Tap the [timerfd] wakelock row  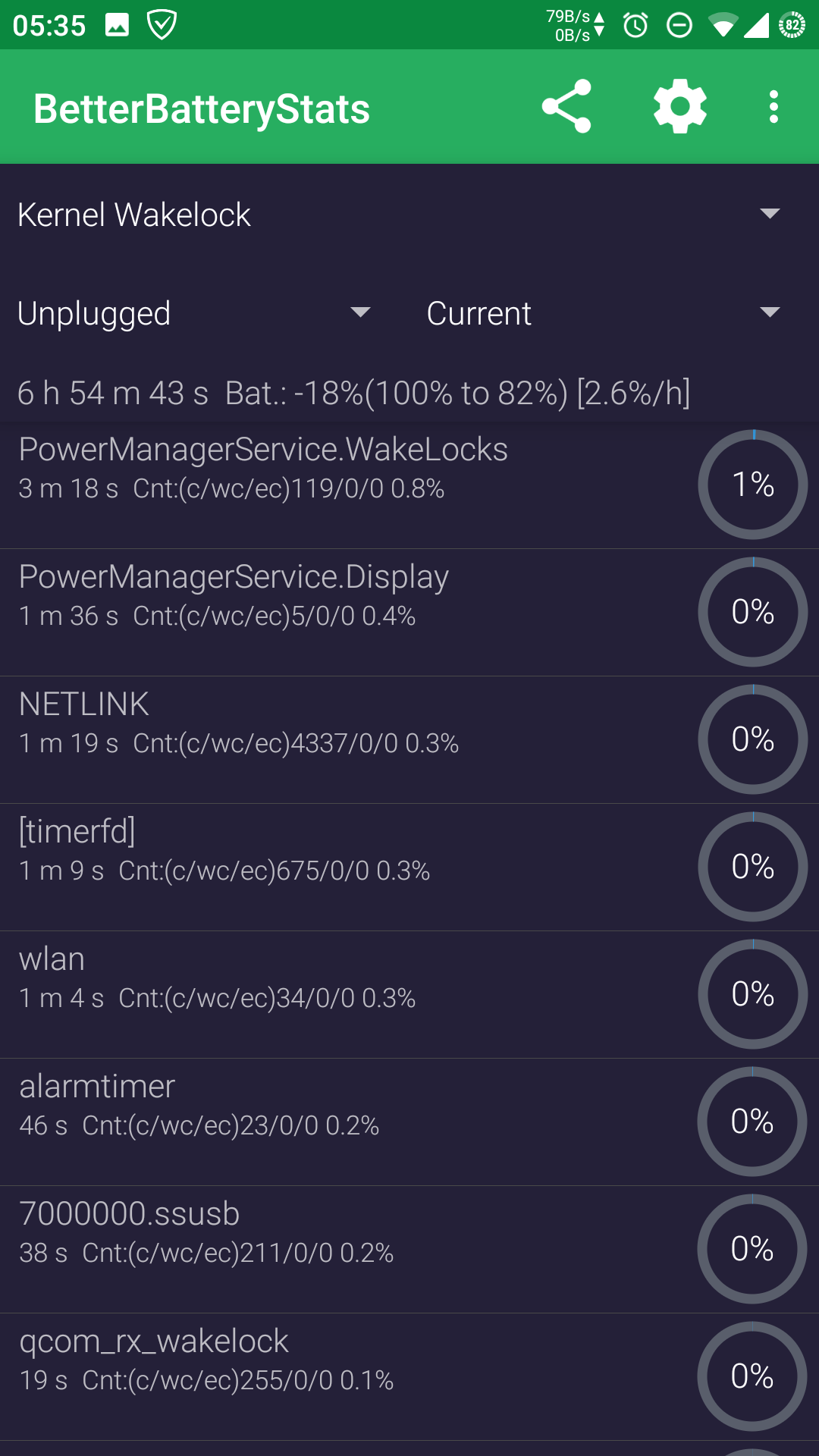pyautogui.click(x=349, y=866)
